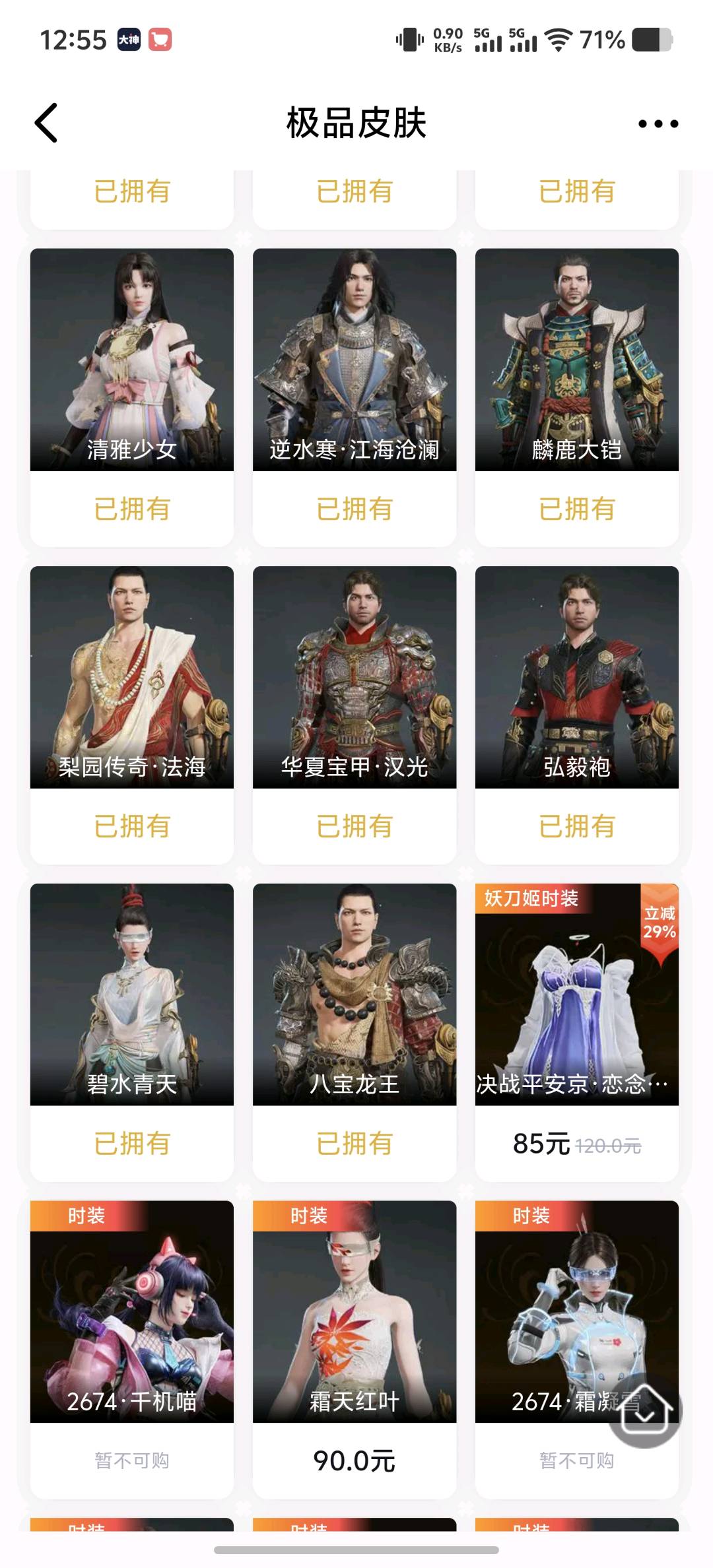
Task: Select the 麟鹿大铠 skin card
Action: [x=576, y=360]
